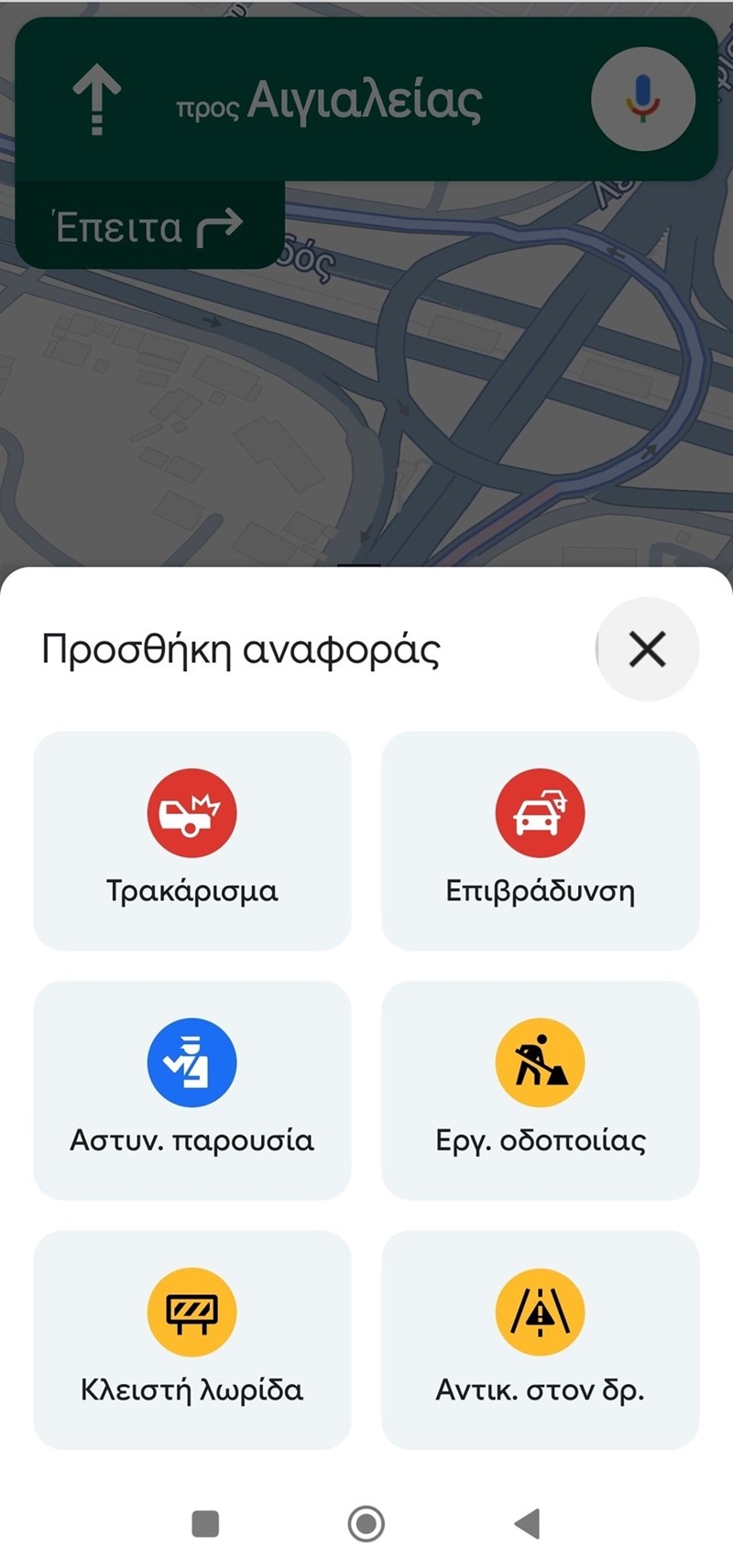The width and height of the screenshot is (733, 1568).
Task: Report roadworks (Εργ. οδοποιίας)
Action: pyautogui.click(x=540, y=1090)
